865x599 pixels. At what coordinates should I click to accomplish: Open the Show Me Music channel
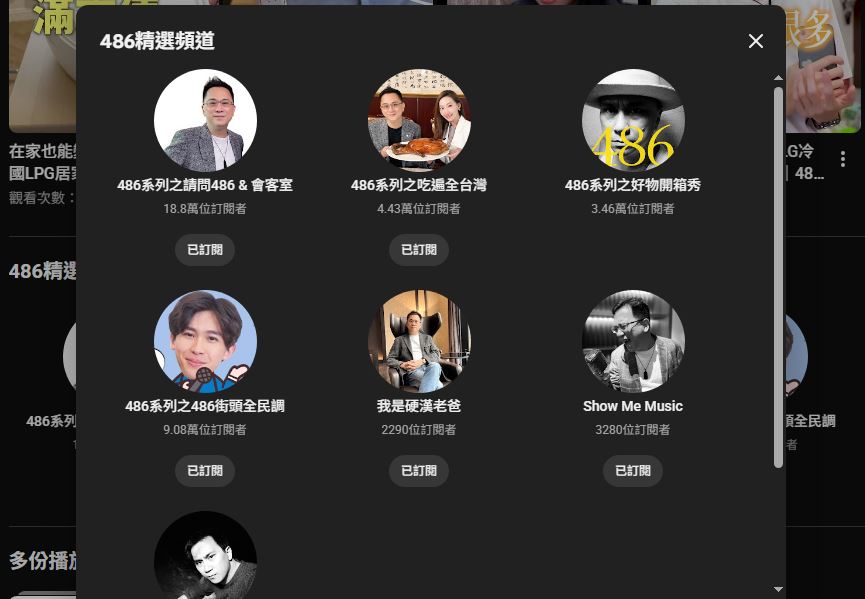pos(633,342)
